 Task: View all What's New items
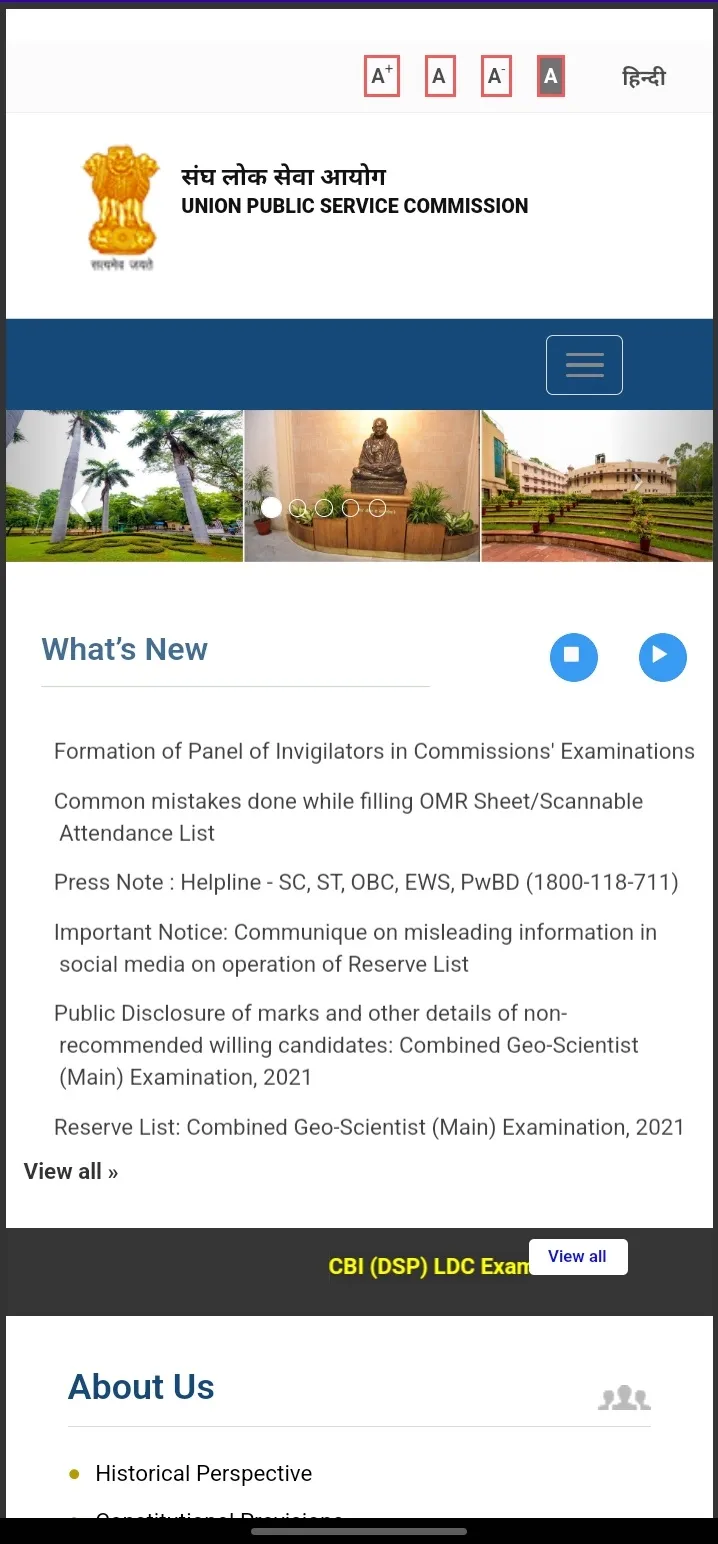pos(71,1171)
